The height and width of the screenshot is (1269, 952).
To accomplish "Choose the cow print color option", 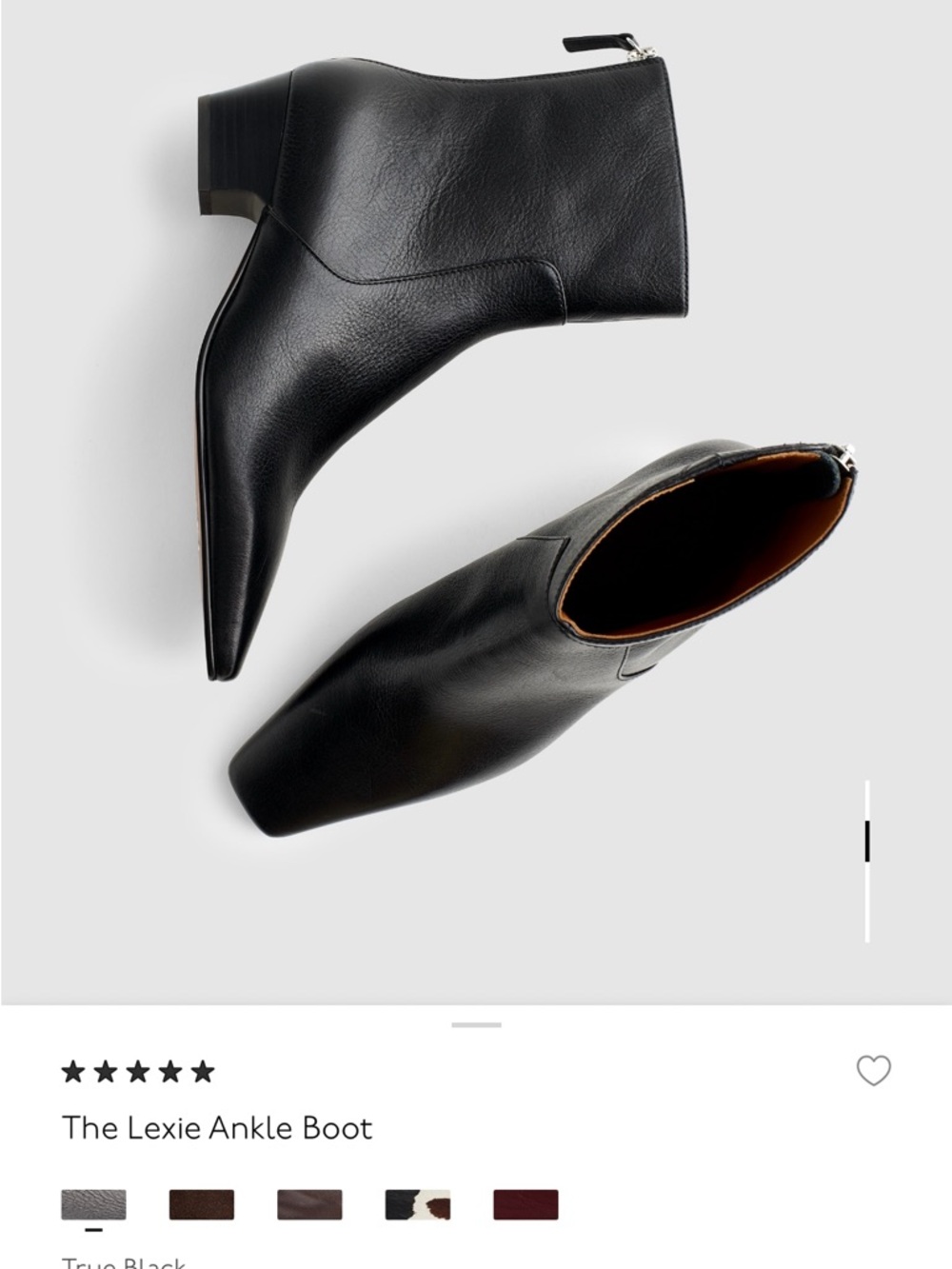I will (x=421, y=1203).
